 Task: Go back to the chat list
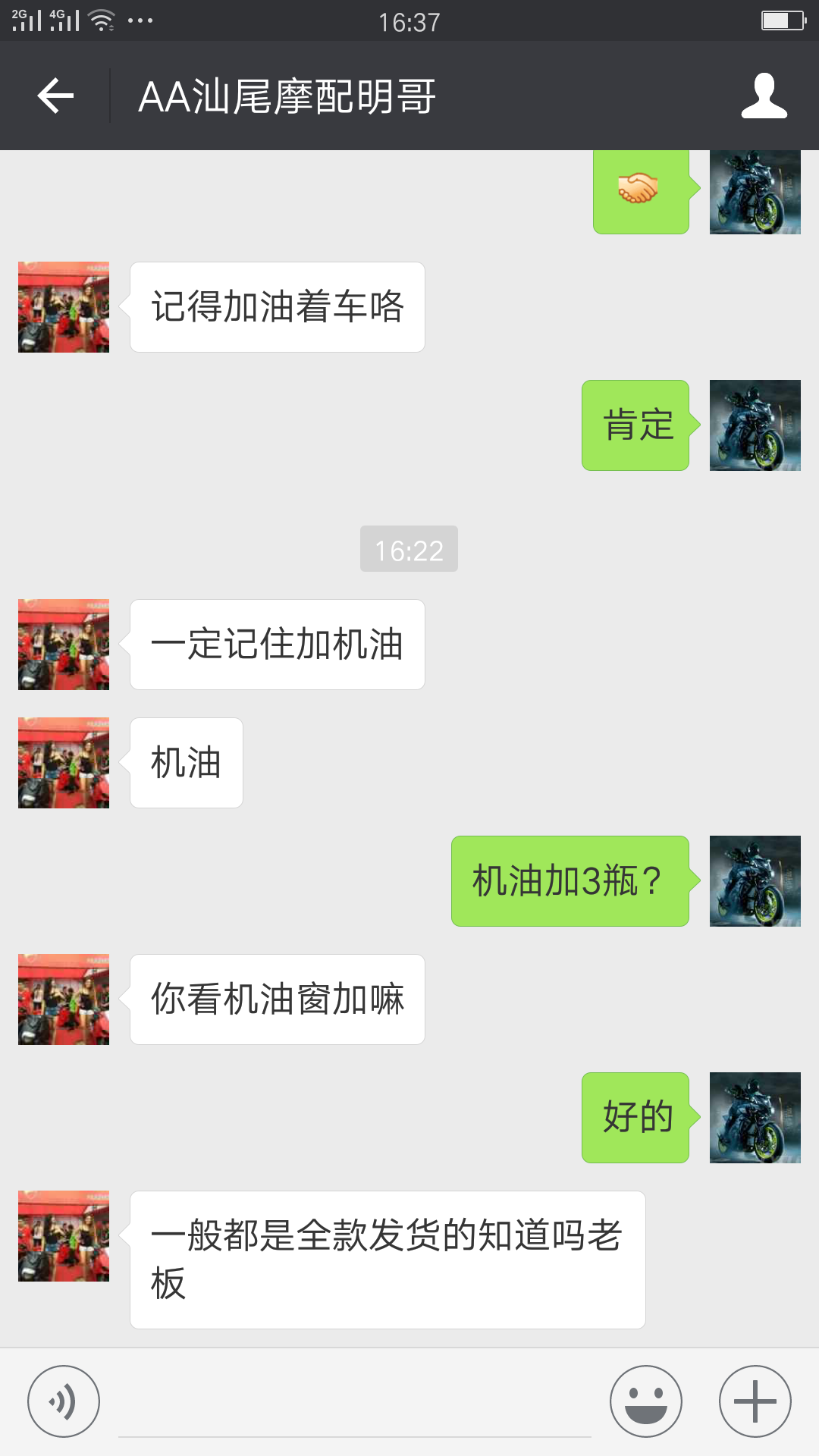pos(55,96)
